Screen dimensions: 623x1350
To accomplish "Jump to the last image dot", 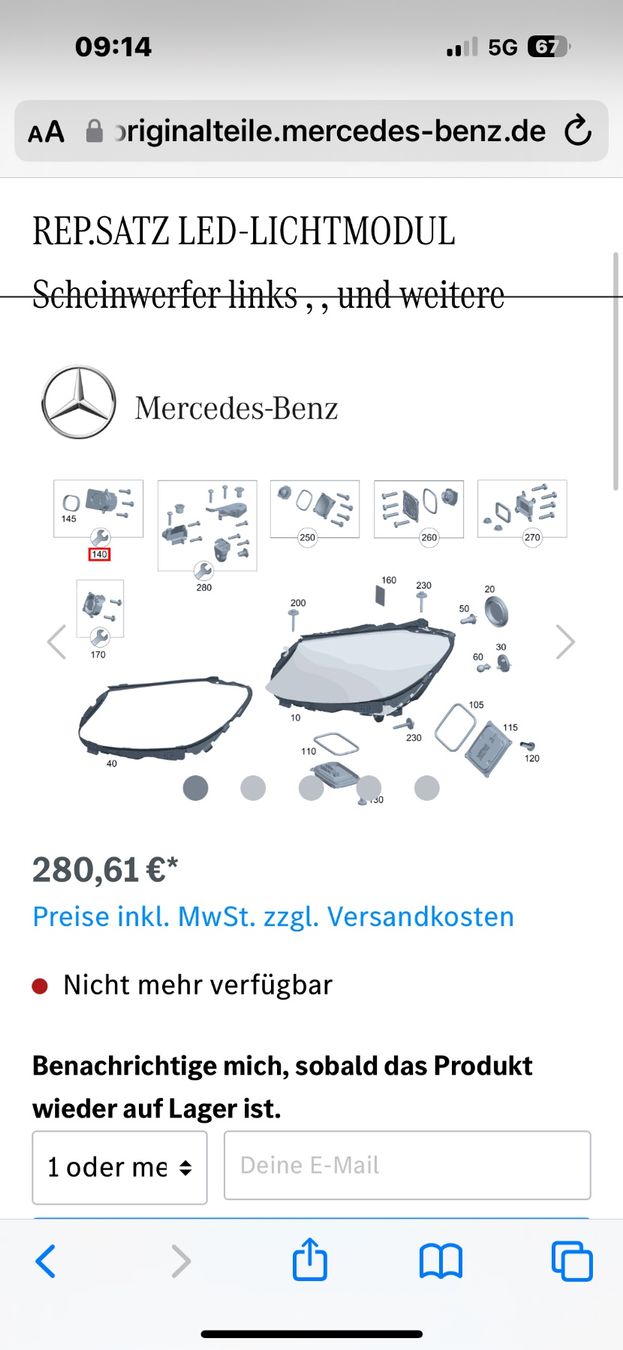I will click(427, 788).
